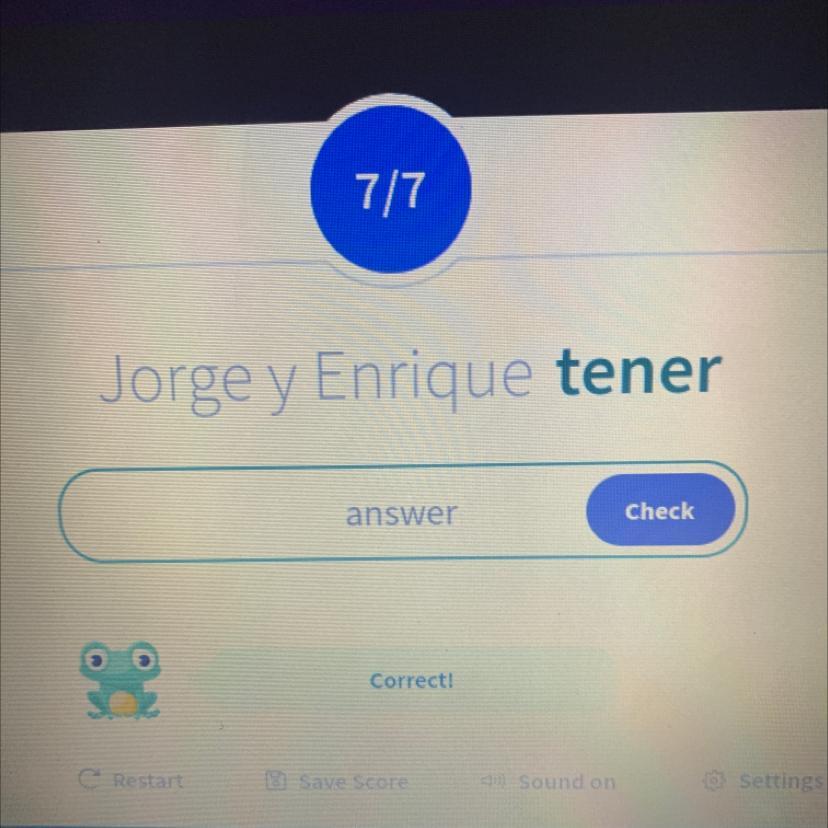Save Score for this quiz

pos(337,782)
